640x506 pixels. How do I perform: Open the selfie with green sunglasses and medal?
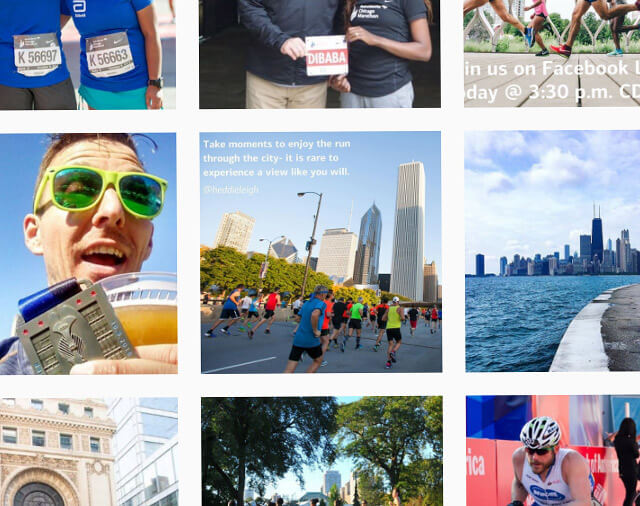tap(88, 253)
